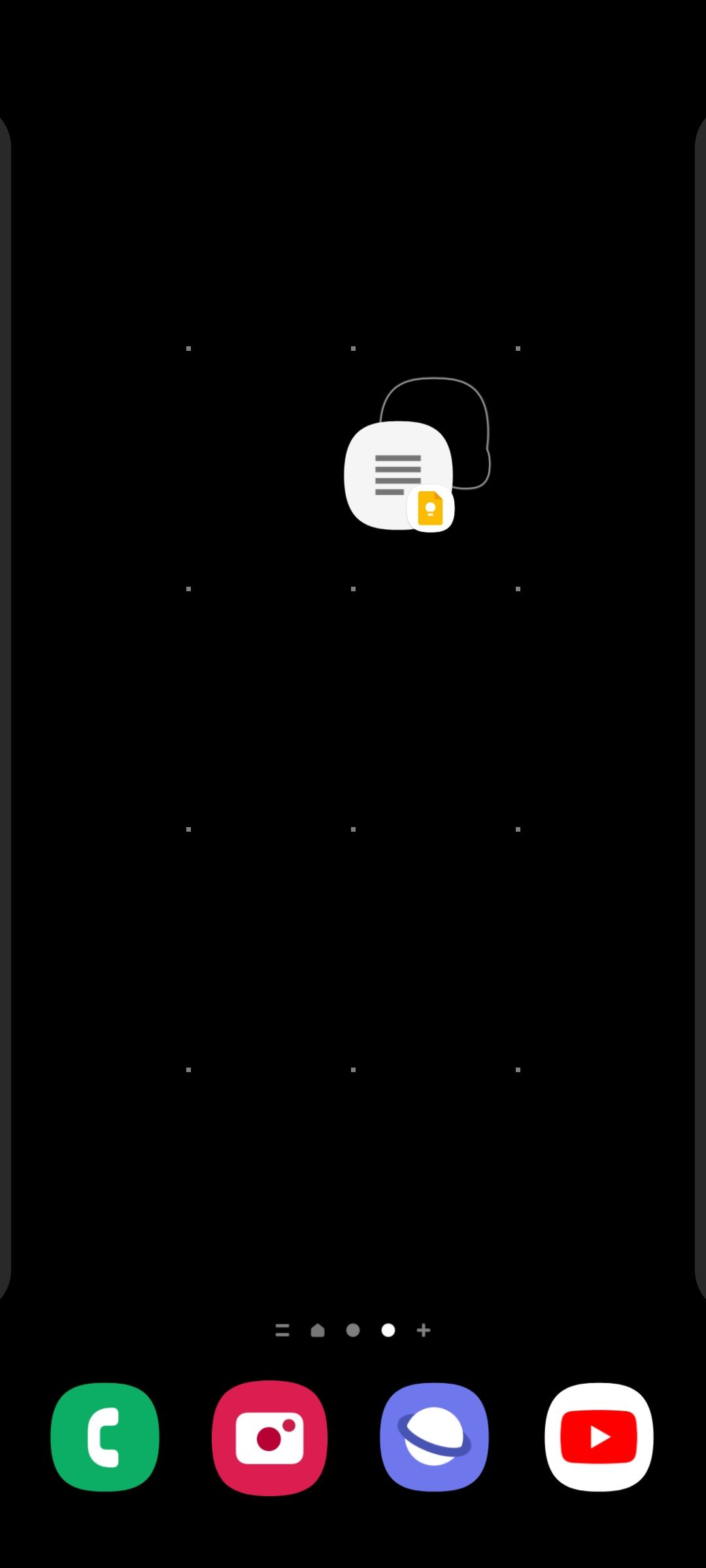Tap the gray text lines inside the note widget
Image resolution: width=706 pixels, height=1568 pixels.
pos(397,472)
